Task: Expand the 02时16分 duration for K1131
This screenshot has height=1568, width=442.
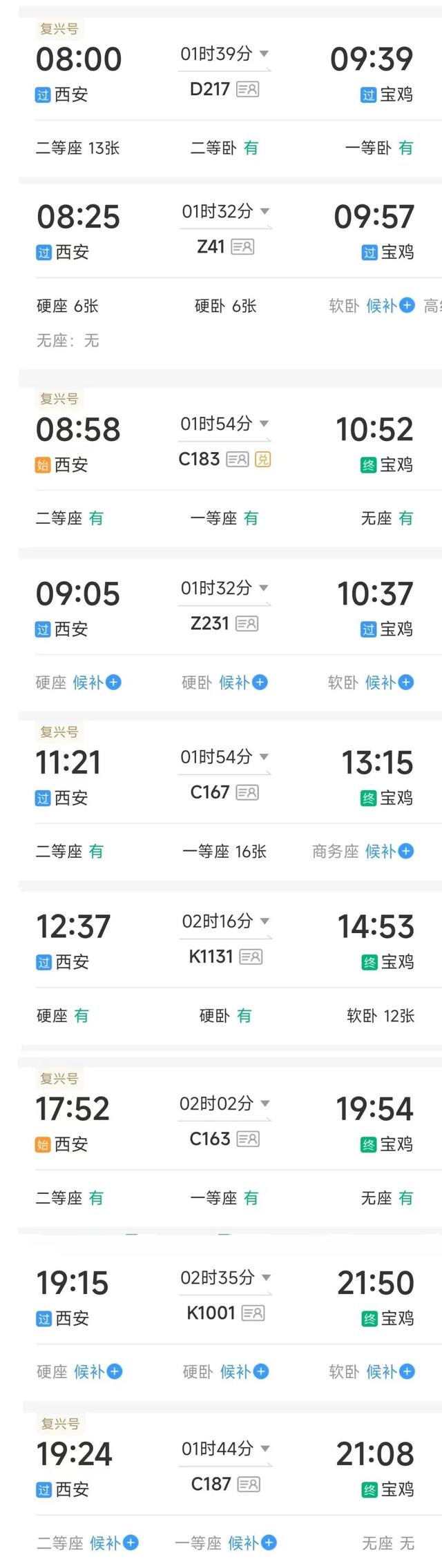Action: pos(265,921)
